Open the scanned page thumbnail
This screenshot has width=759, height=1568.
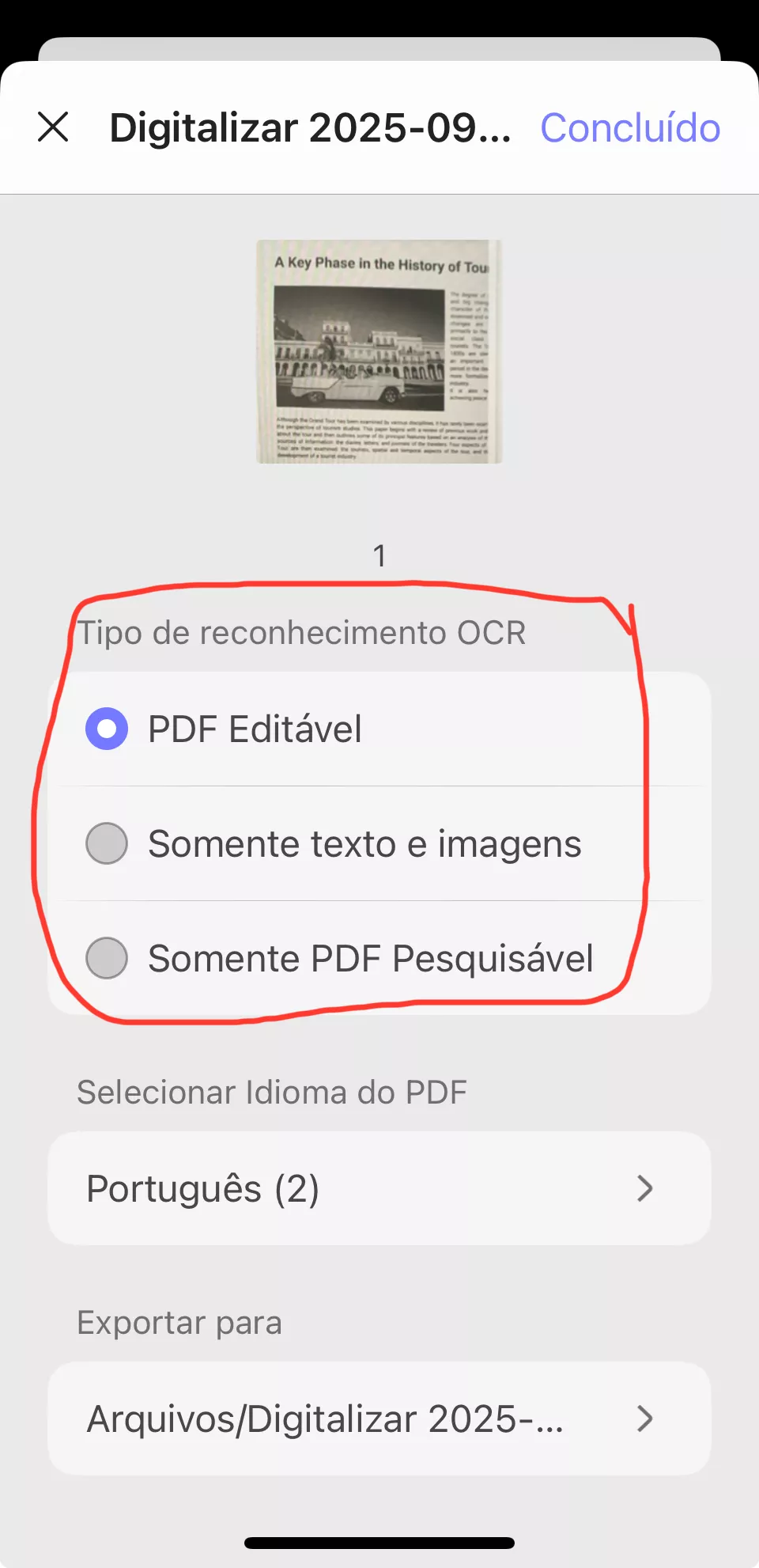click(x=379, y=352)
